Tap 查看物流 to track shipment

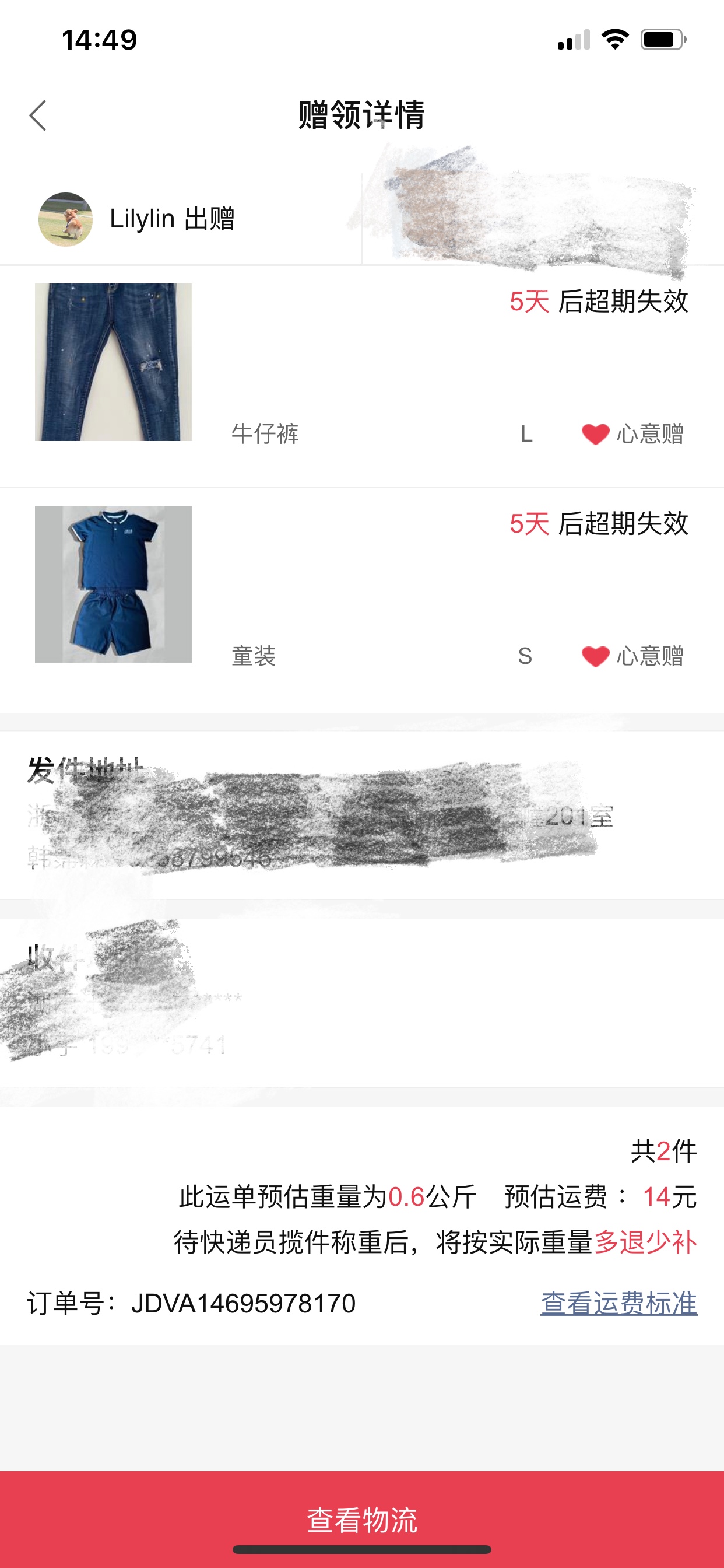[362, 1520]
